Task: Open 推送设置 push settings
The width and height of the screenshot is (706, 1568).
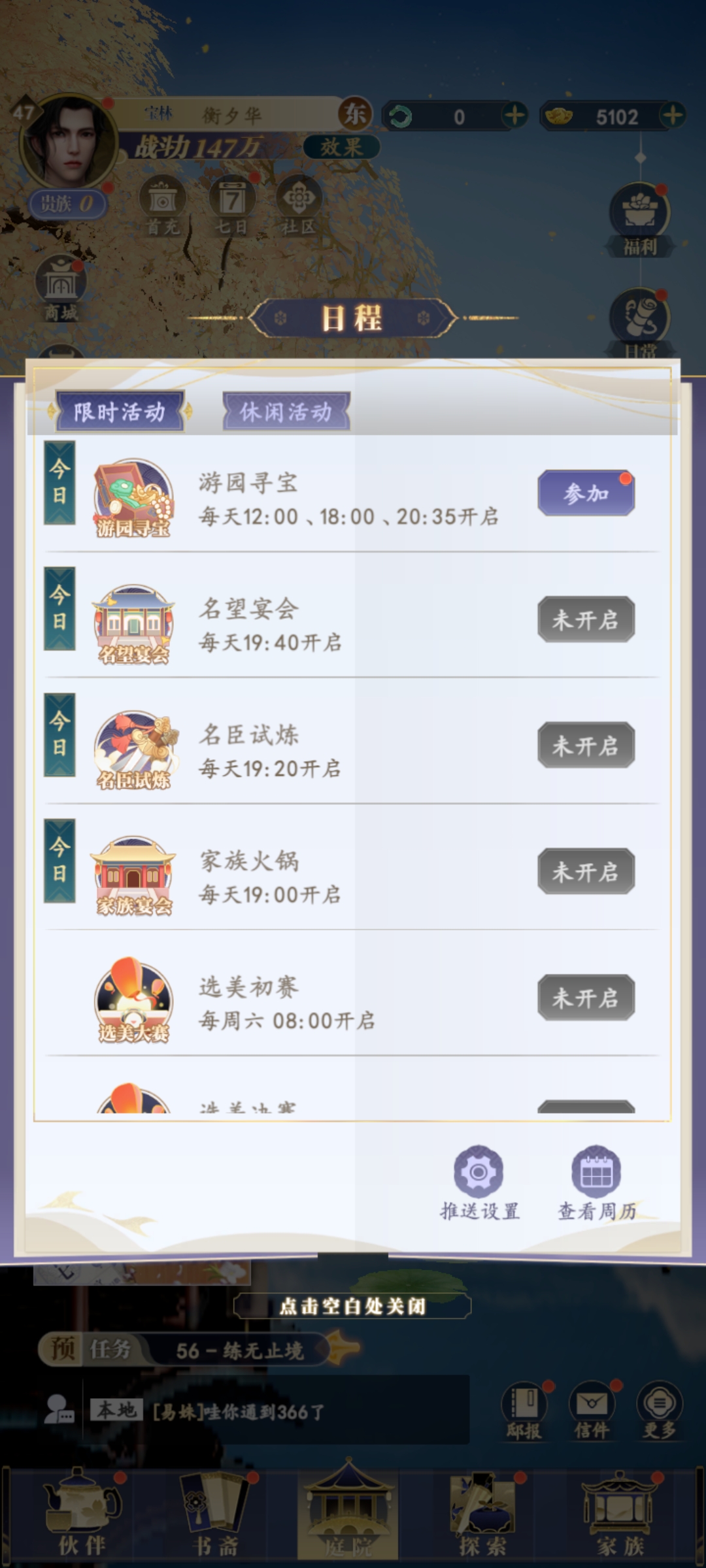Action: (x=479, y=1183)
